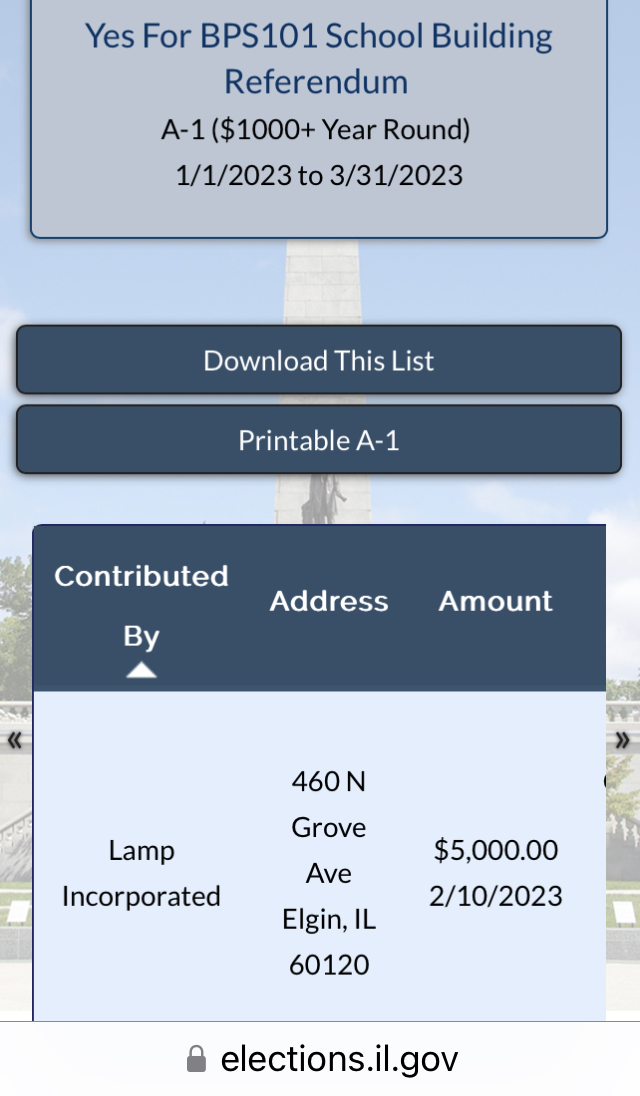Tap the elections.il.gov address bar
The image size is (640, 1096).
pos(320,1058)
